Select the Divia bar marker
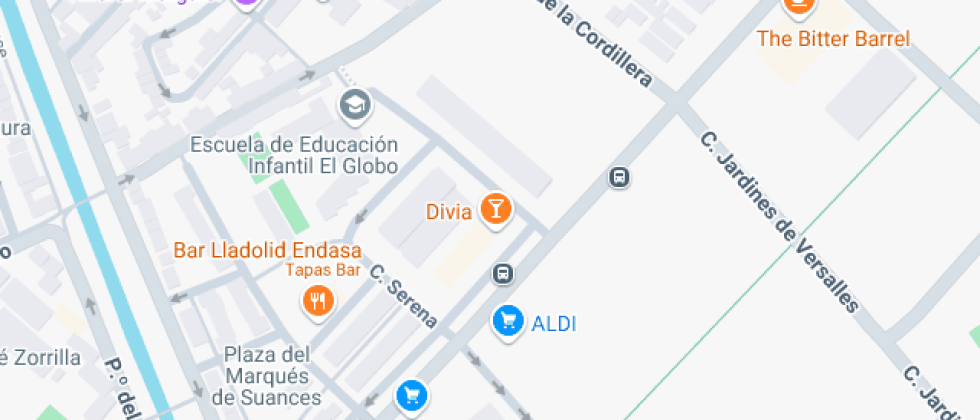The width and height of the screenshot is (980, 420). click(x=495, y=209)
